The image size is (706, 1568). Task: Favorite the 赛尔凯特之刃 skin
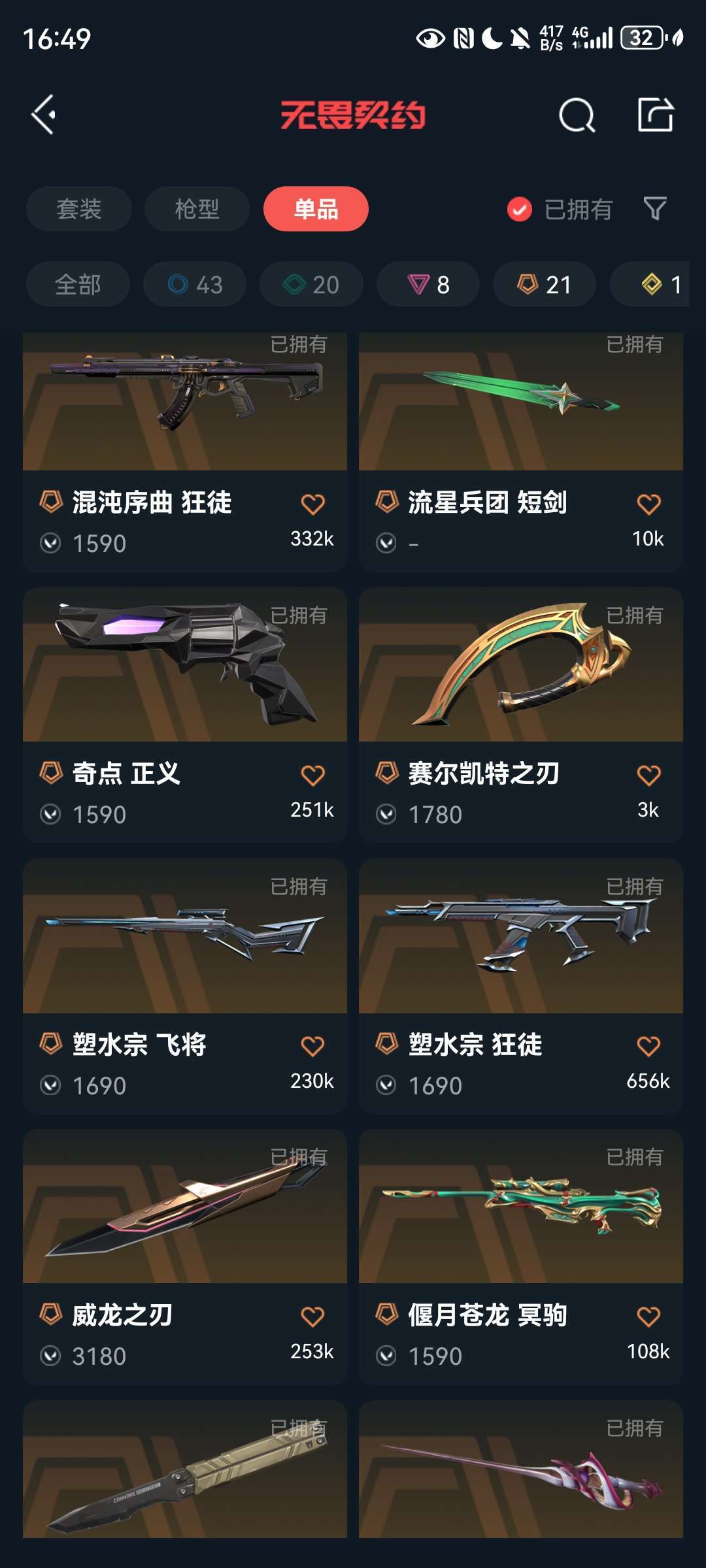click(648, 776)
